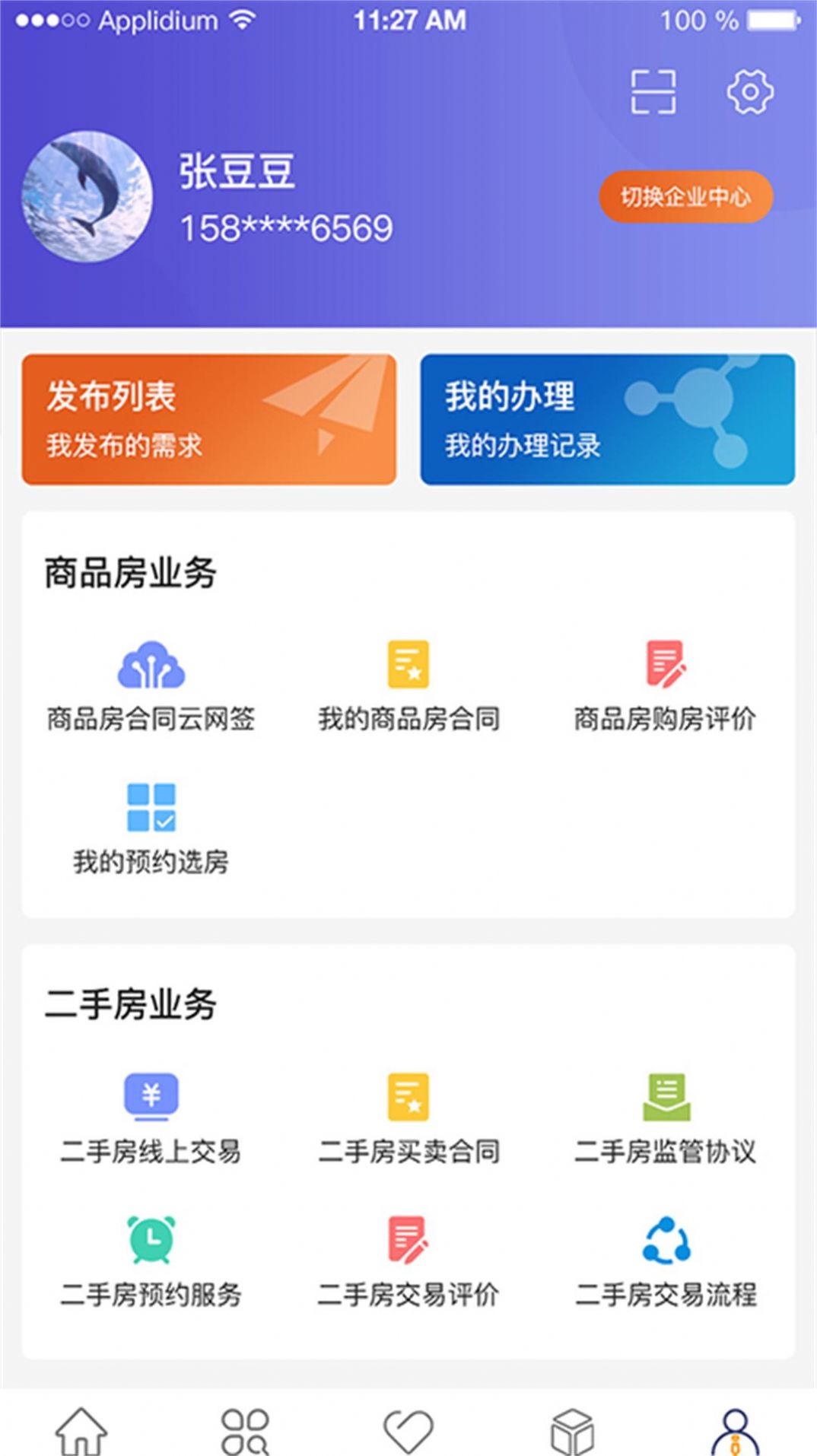This screenshot has width=817, height=1456.
Task: Open 二手房监管协议
Action: coord(665,1117)
